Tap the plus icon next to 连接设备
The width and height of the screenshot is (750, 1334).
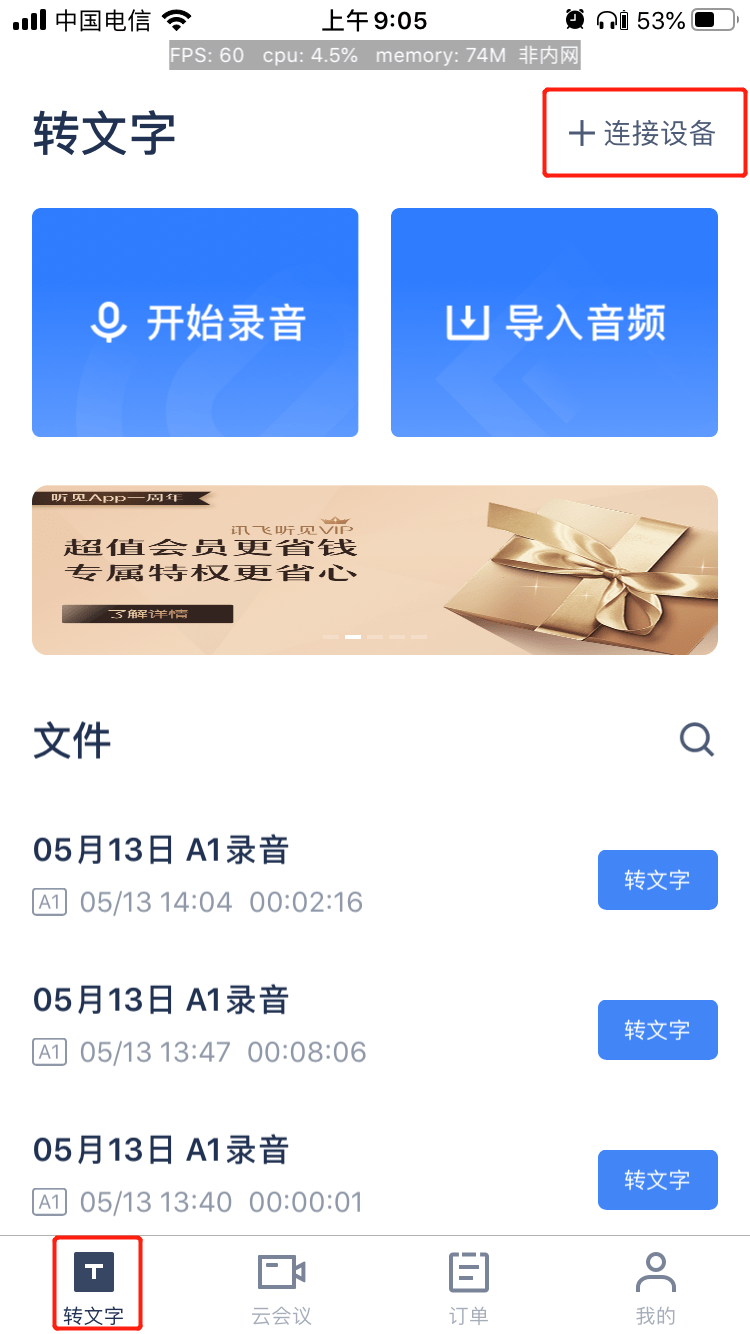pos(582,134)
